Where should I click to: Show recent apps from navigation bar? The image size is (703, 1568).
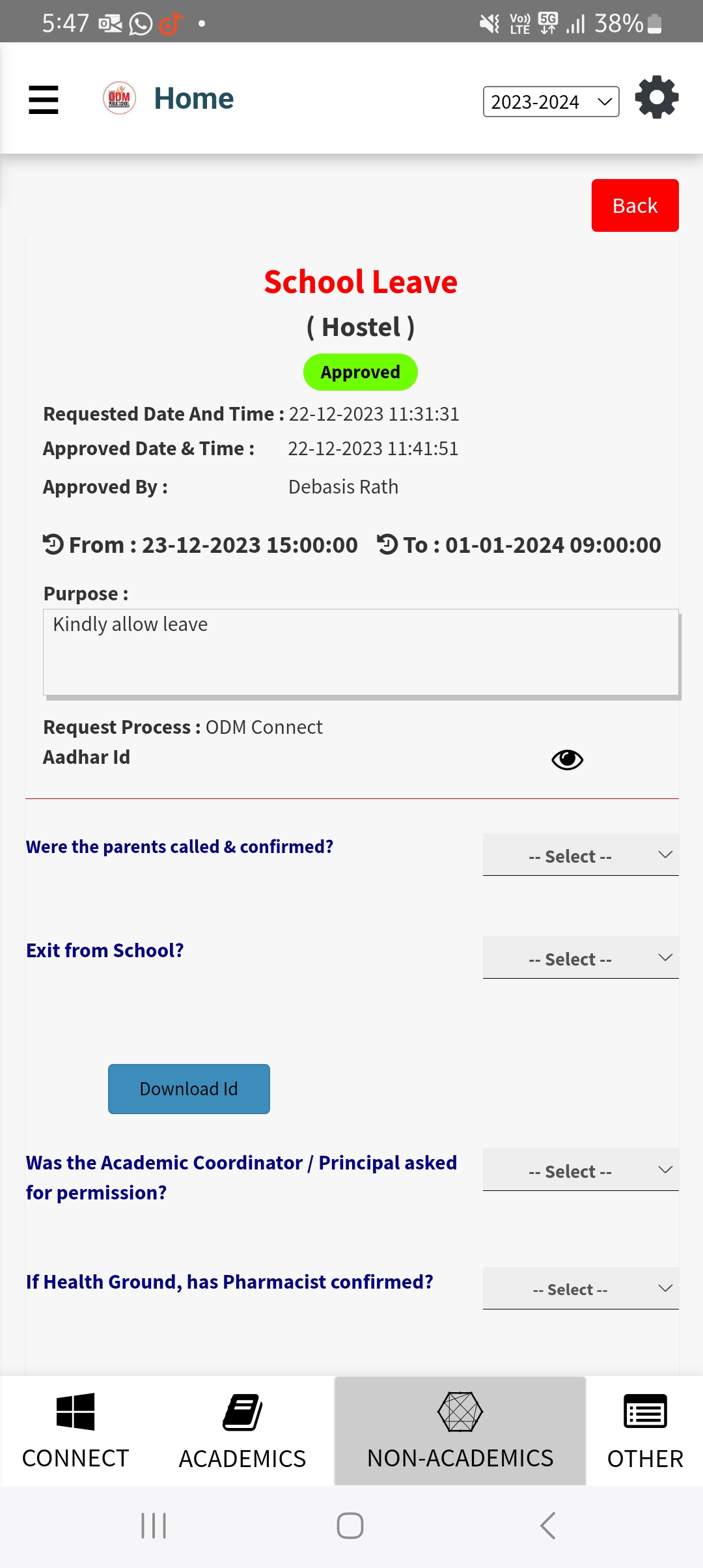(154, 1525)
